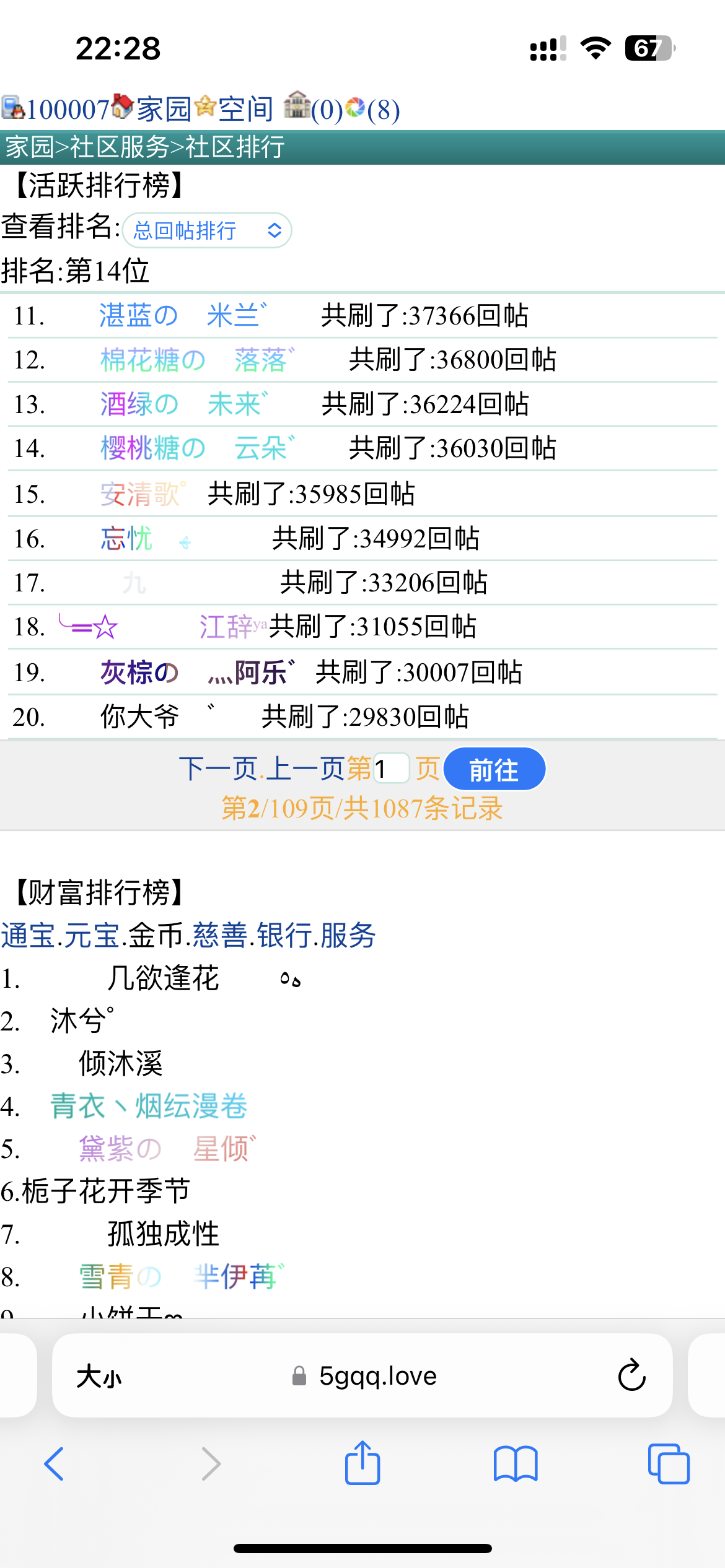Image resolution: width=725 pixels, height=1568 pixels.
Task: Reload the 5gqq.love page
Action: [631, 1376]
